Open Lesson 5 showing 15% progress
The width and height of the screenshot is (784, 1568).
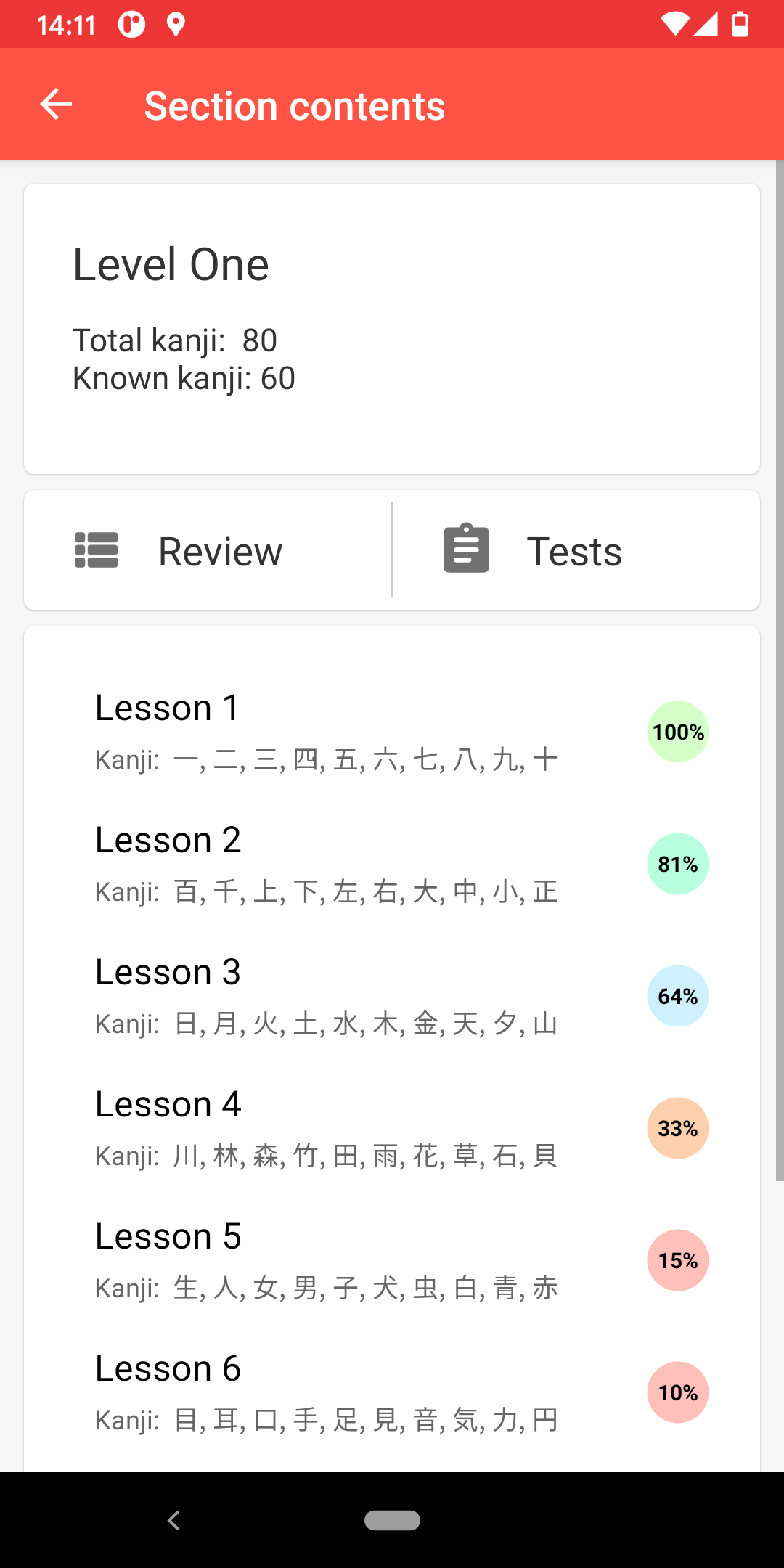[x=392, y=1260]
